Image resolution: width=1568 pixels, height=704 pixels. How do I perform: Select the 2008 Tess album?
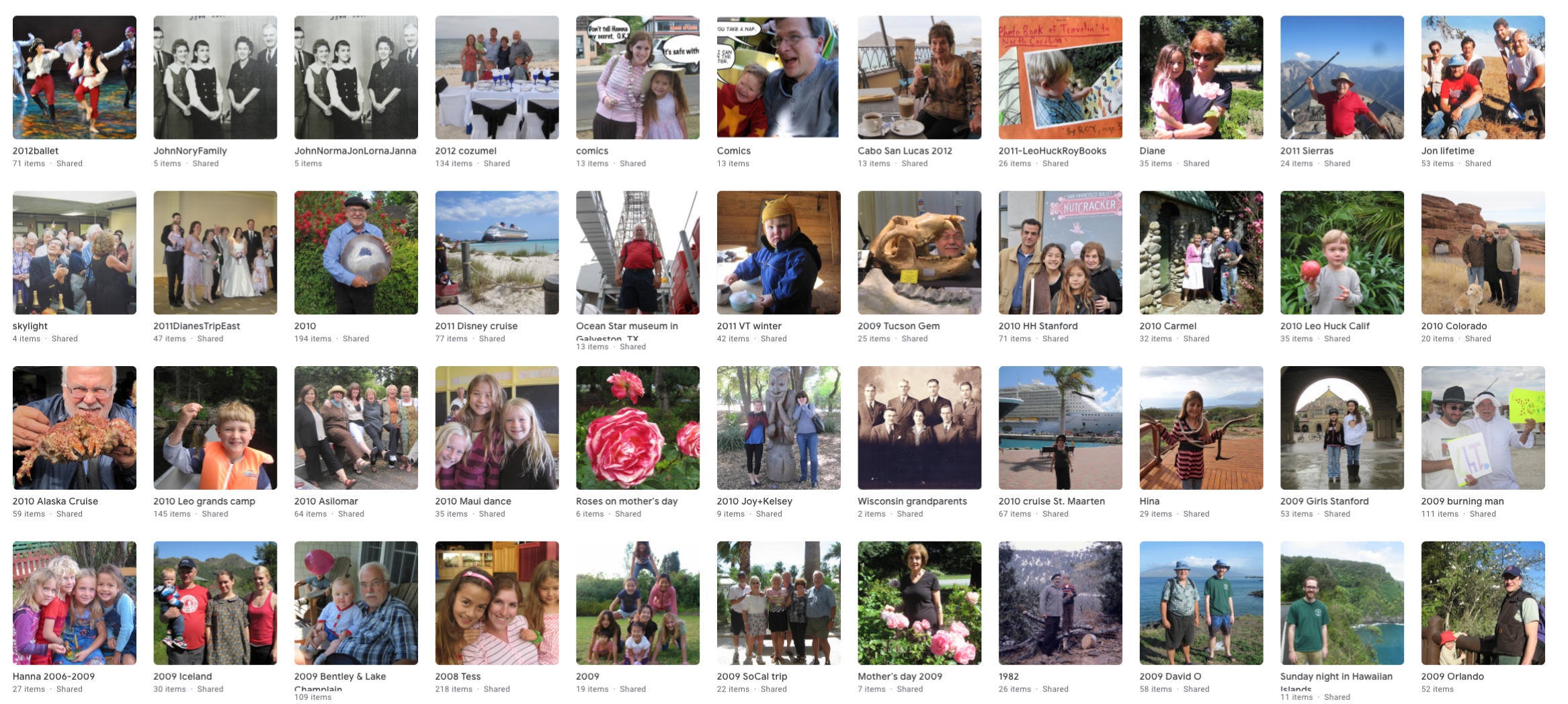point(497,603)
